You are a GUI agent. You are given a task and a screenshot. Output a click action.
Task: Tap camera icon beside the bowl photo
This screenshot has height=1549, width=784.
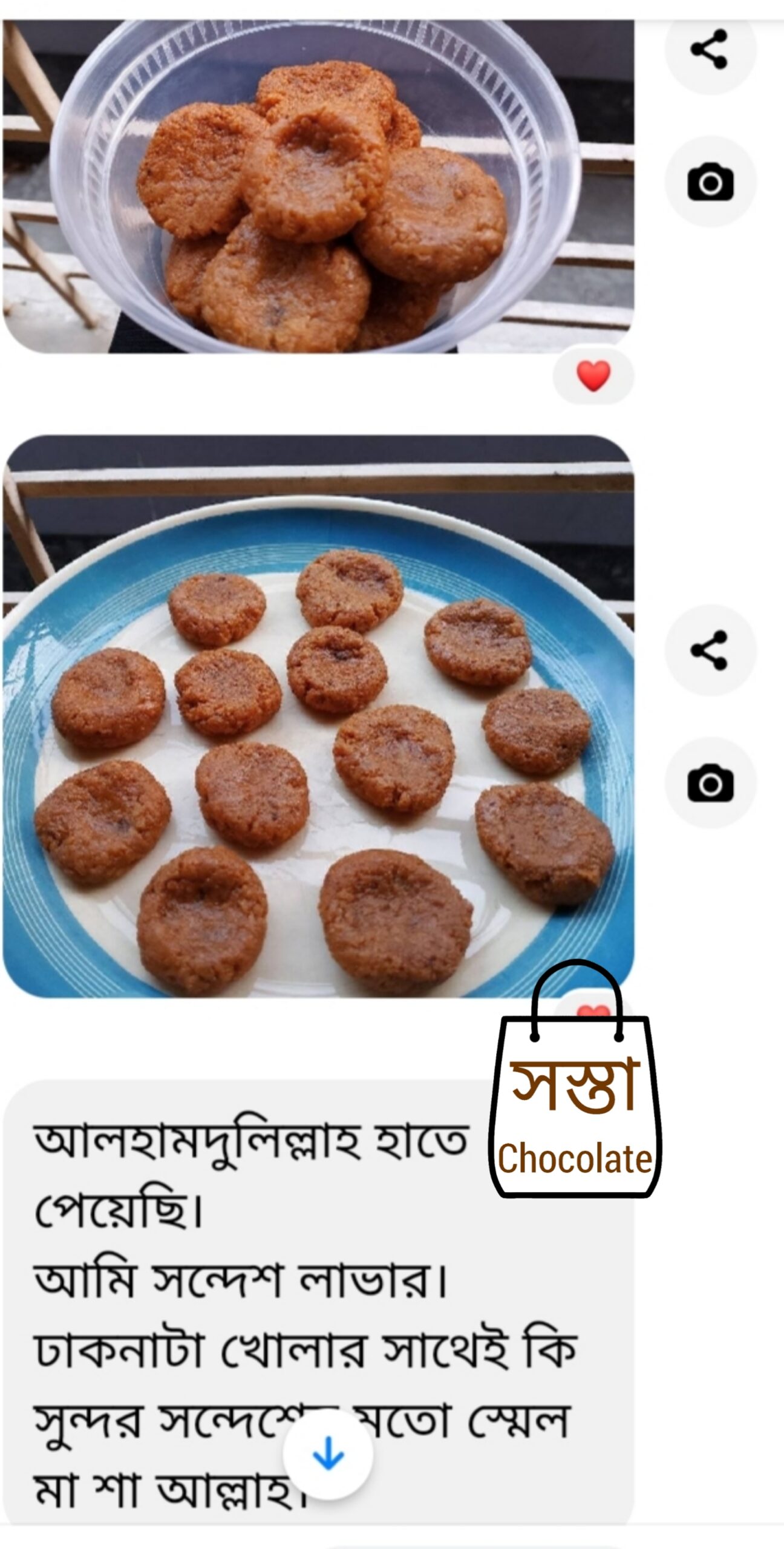(710, 182)
